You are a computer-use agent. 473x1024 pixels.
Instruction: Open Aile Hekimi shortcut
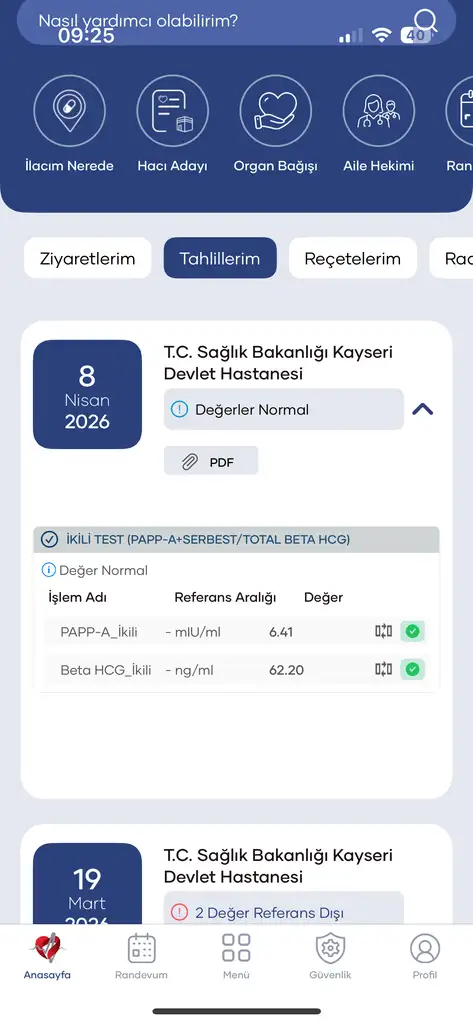[378, 124]
